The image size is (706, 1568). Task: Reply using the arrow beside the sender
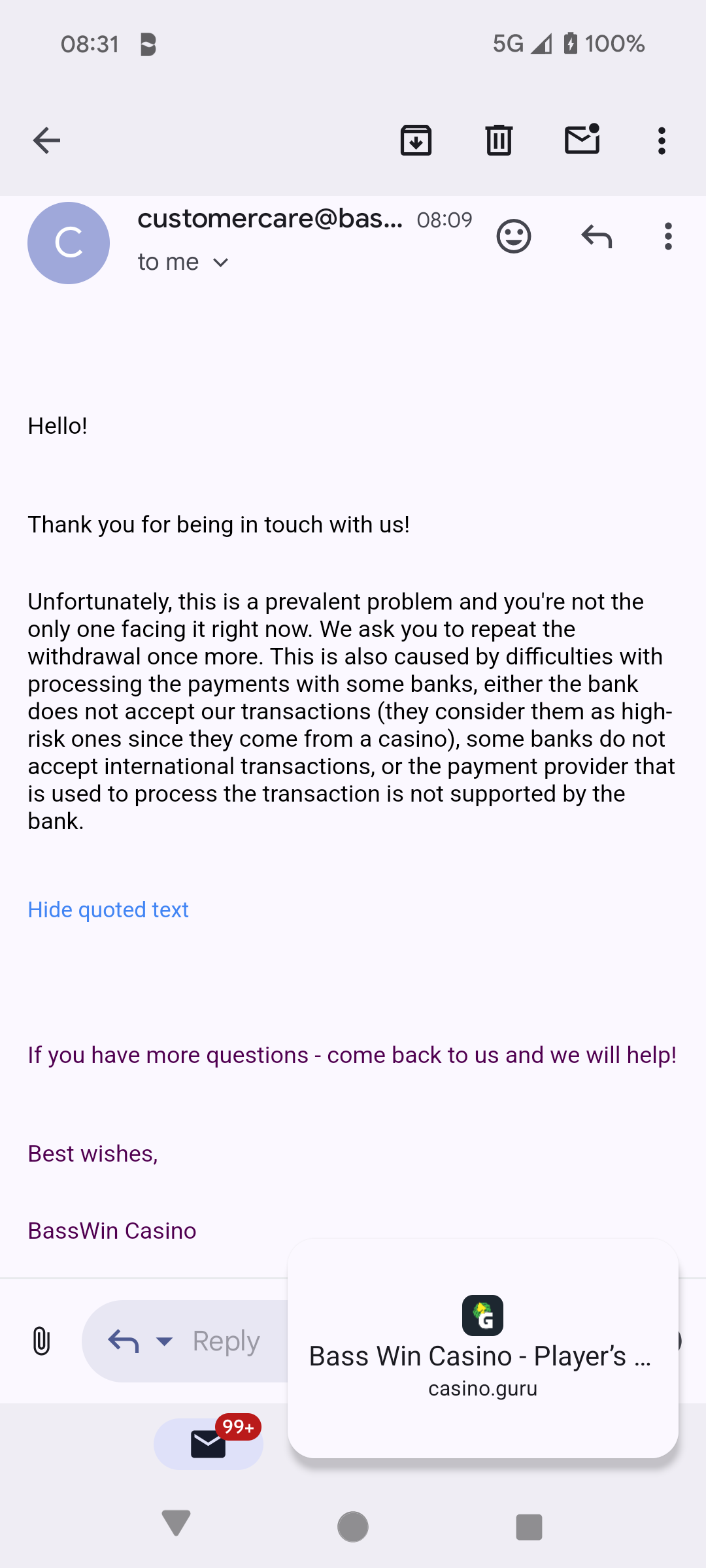(596, 237)
